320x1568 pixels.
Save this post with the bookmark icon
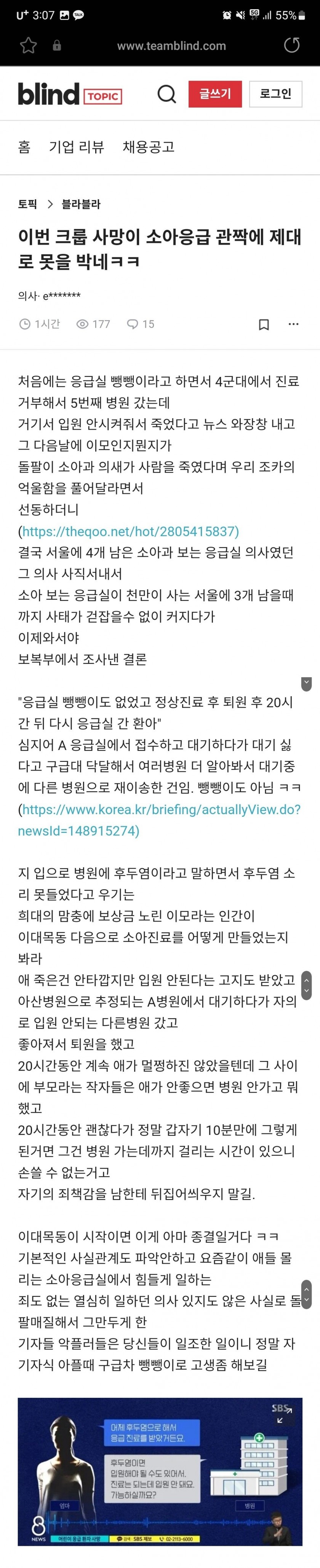coord(264,324)
